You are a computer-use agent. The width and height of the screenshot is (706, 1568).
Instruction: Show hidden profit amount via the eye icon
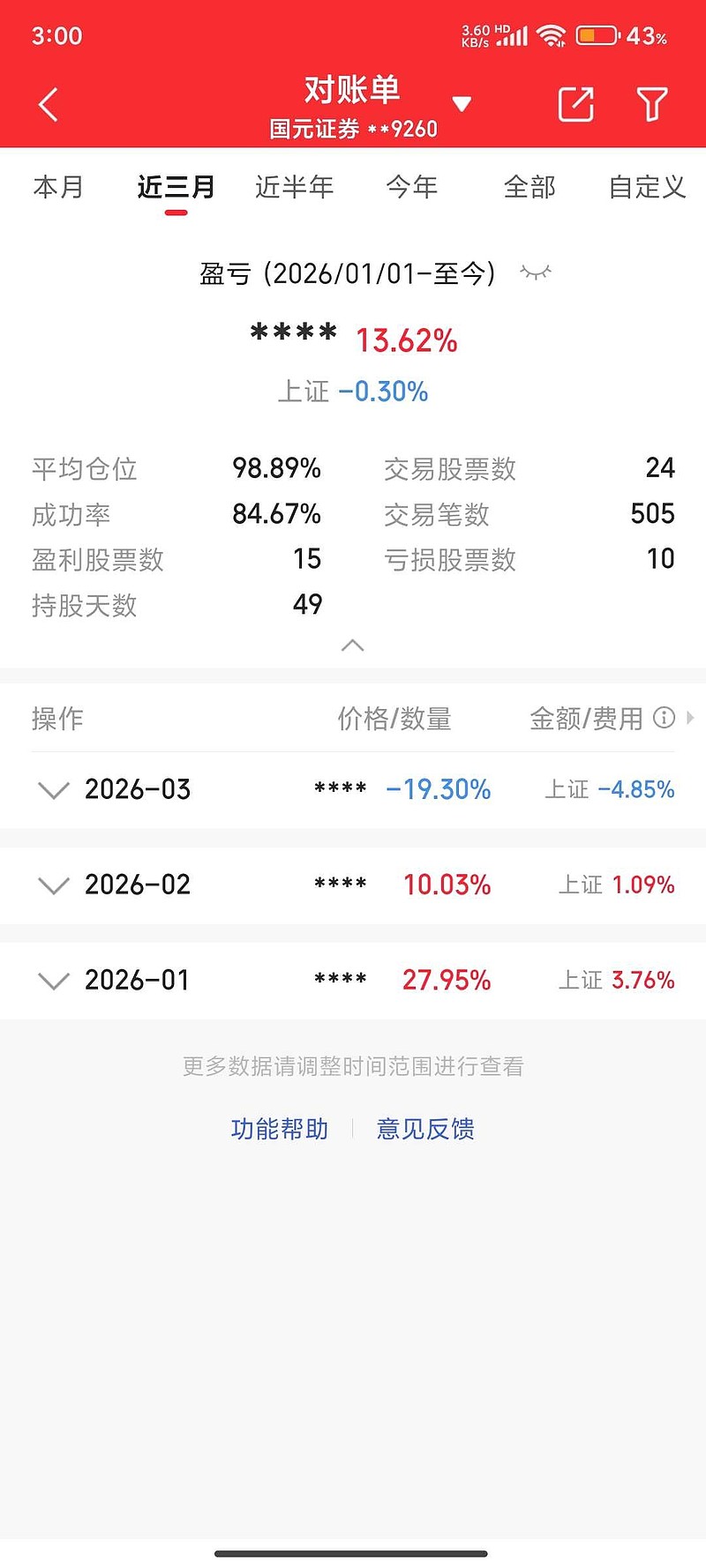click(535, 273)
